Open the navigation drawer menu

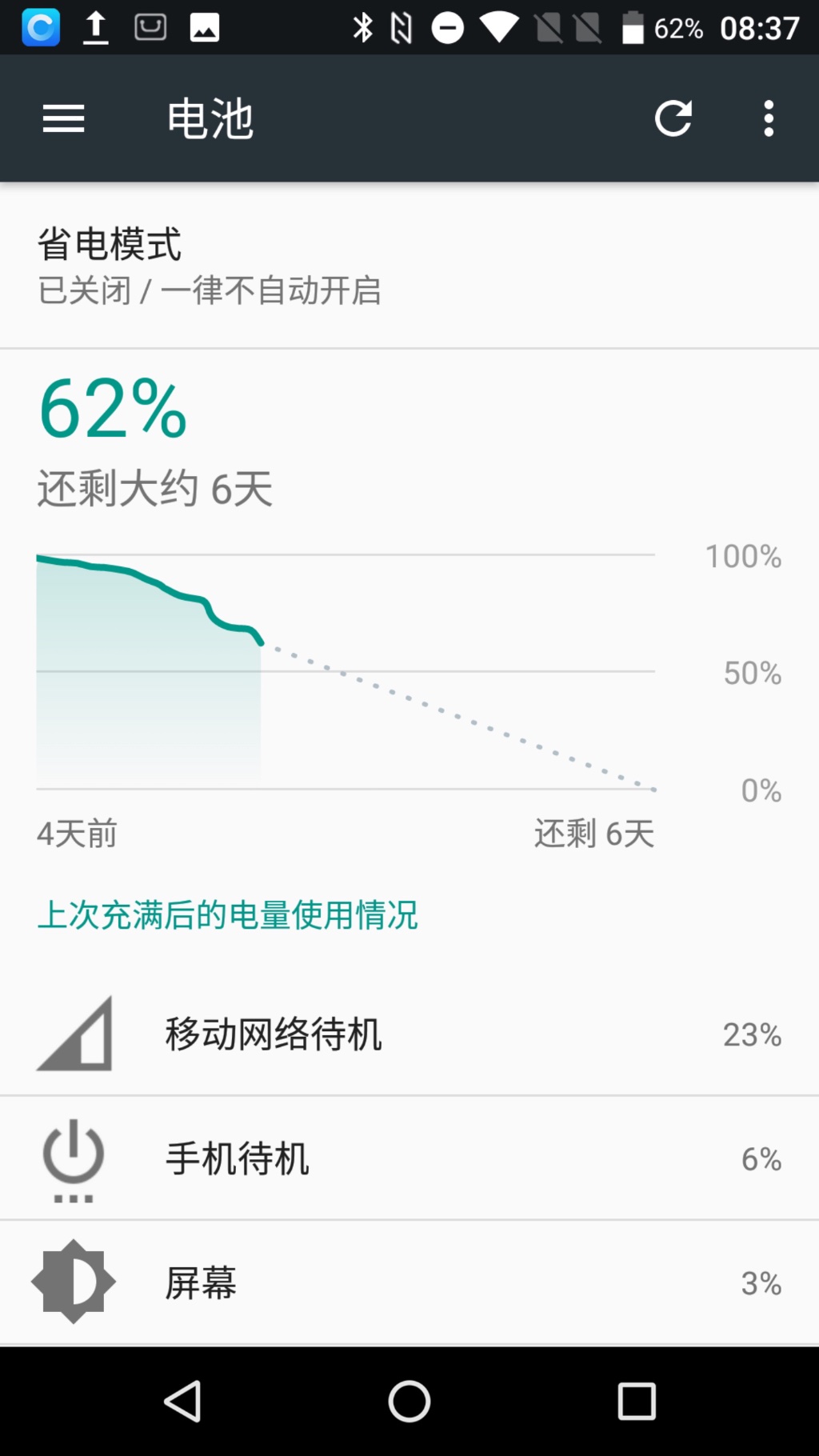point(64,119)
